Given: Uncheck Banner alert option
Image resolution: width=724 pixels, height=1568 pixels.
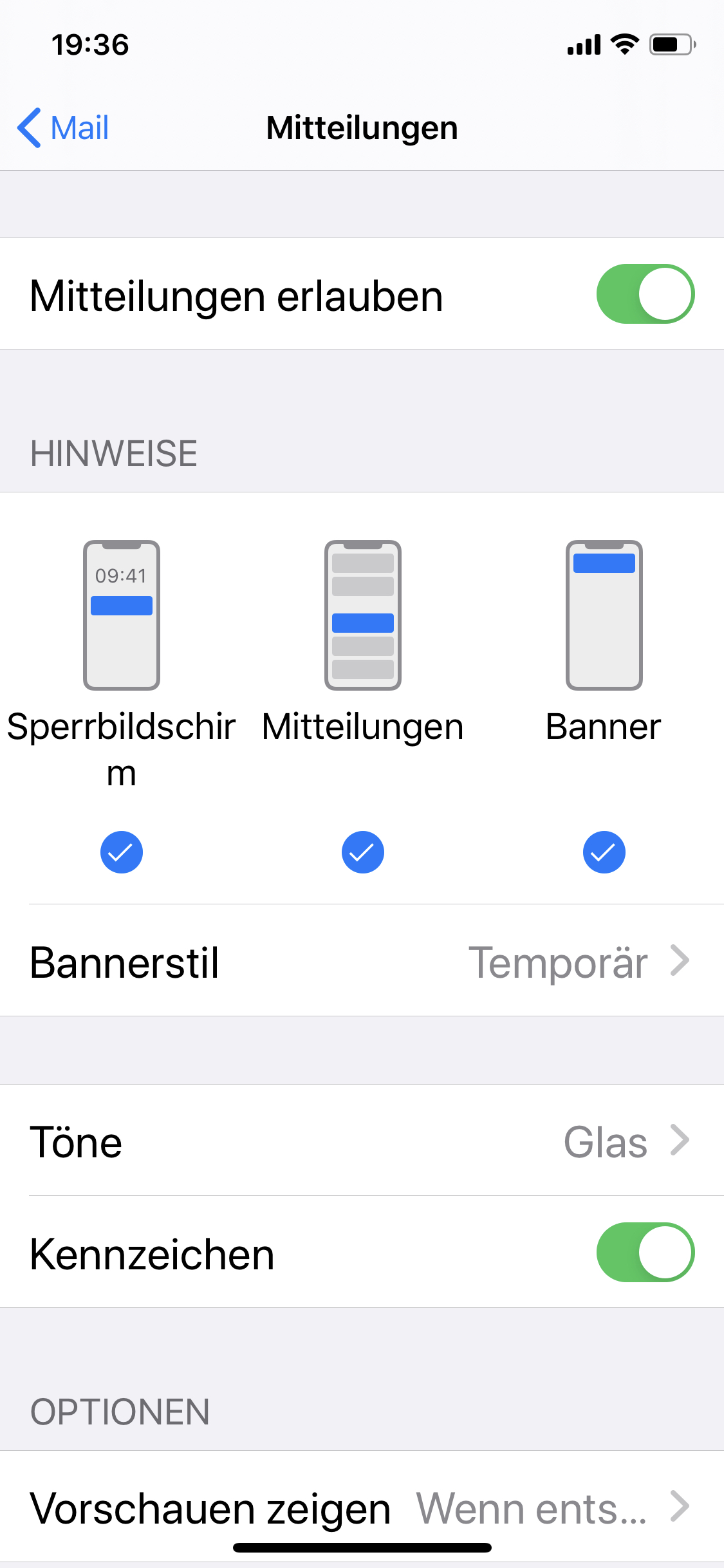Looking at the screenshot, I should pyautogui.click(x=604, y=852).
